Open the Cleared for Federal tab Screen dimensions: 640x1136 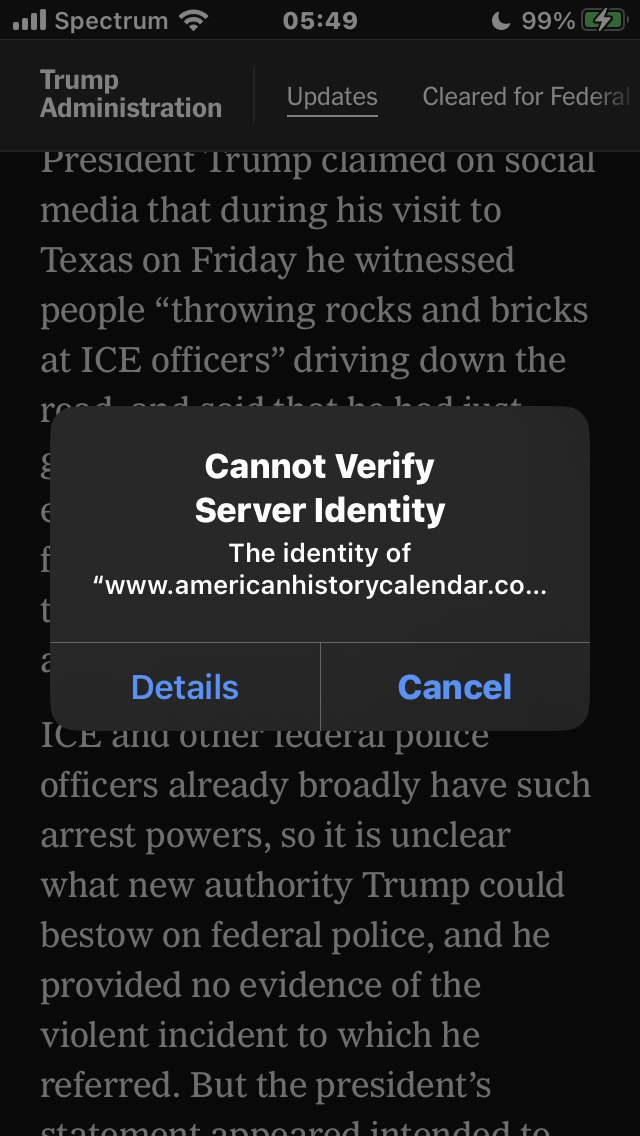pos(525,97)
